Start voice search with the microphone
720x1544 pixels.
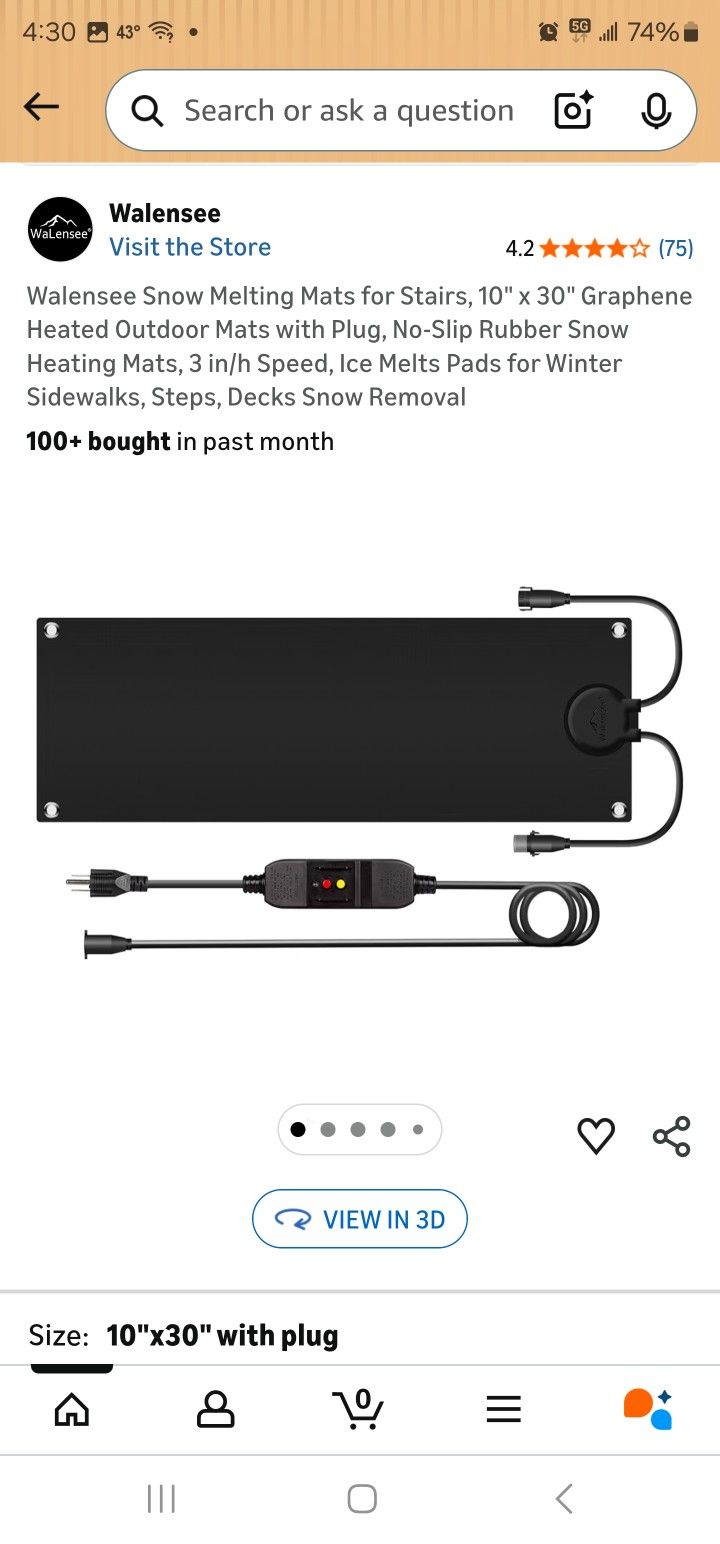pyautogui.click(x=656, y=111)
